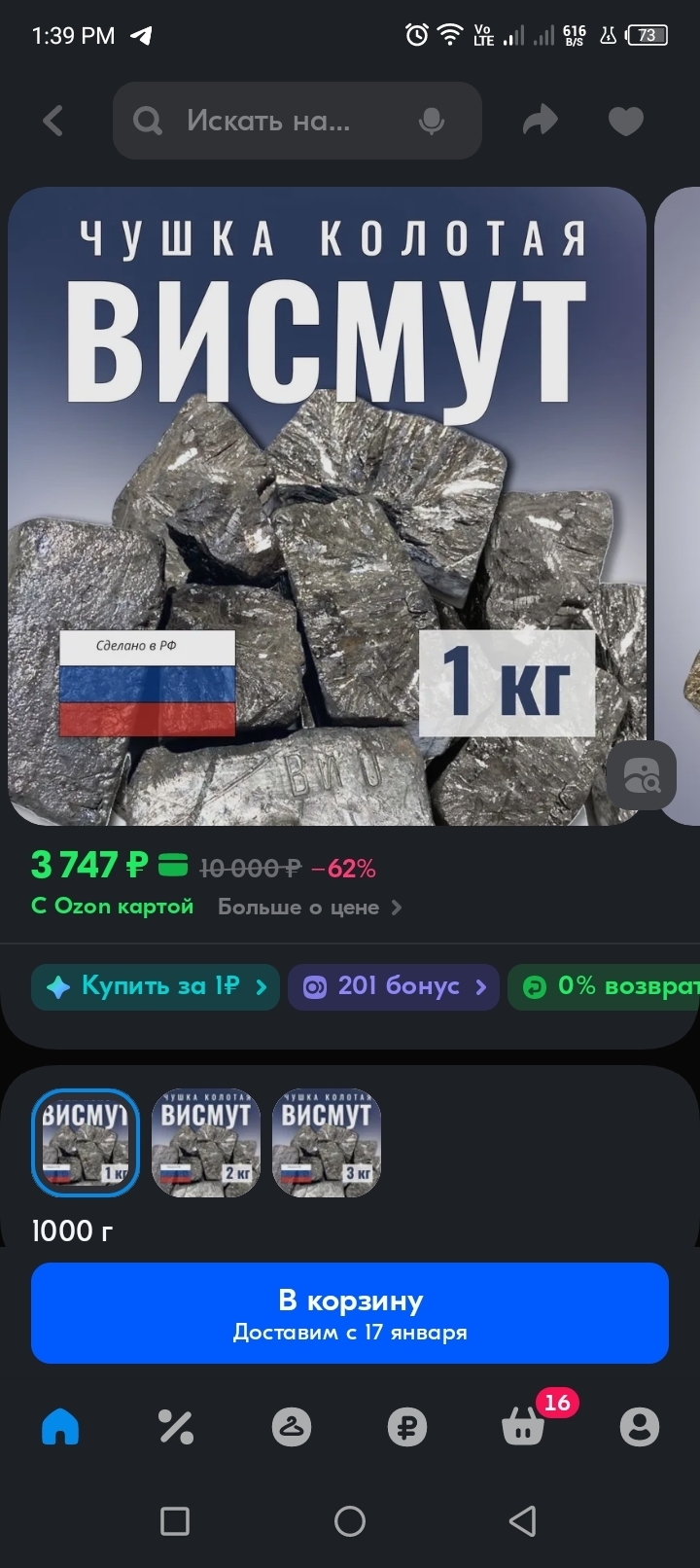
Task: Switch to the home tab
Action: [60, 1427]
